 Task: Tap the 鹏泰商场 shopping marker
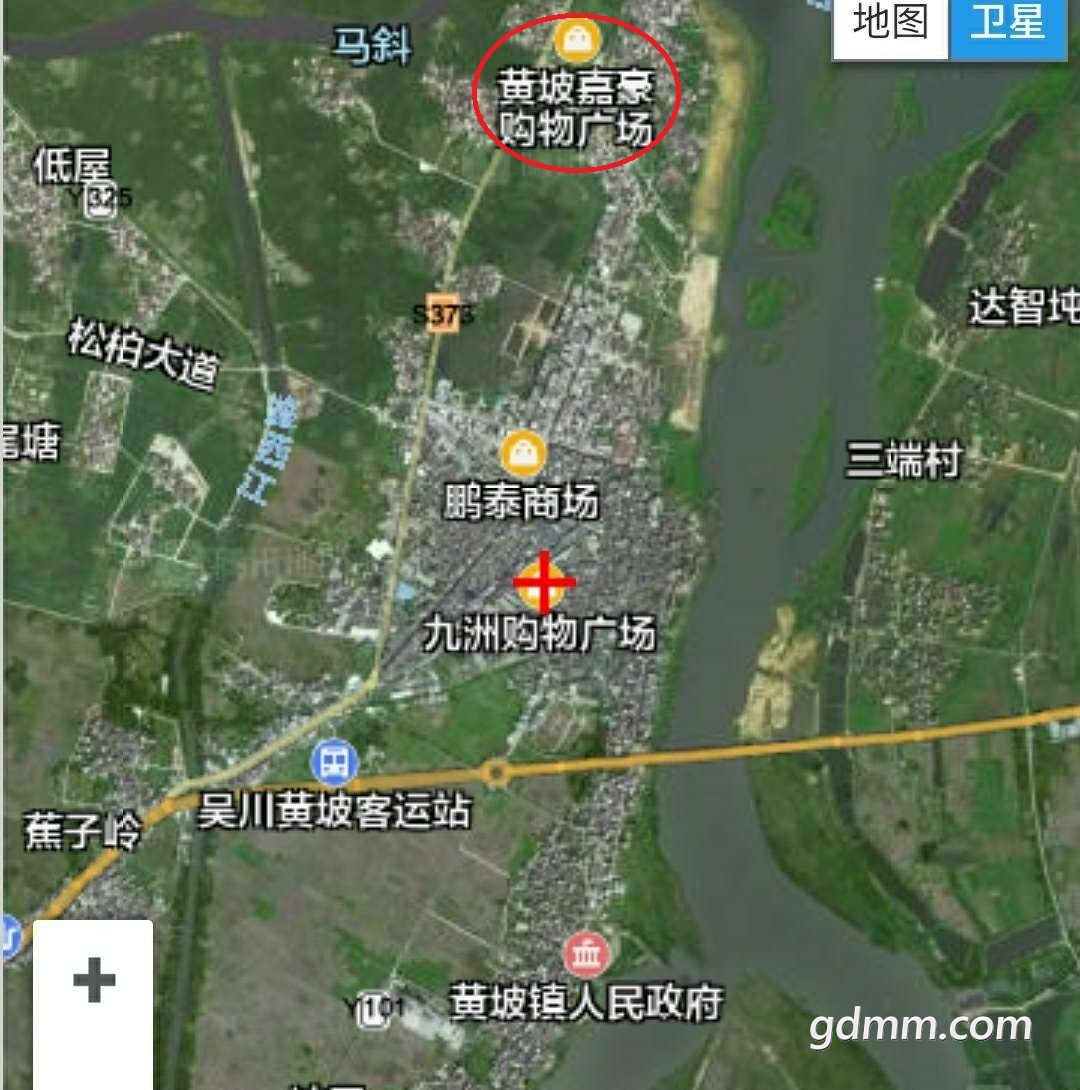click(522, 454)
